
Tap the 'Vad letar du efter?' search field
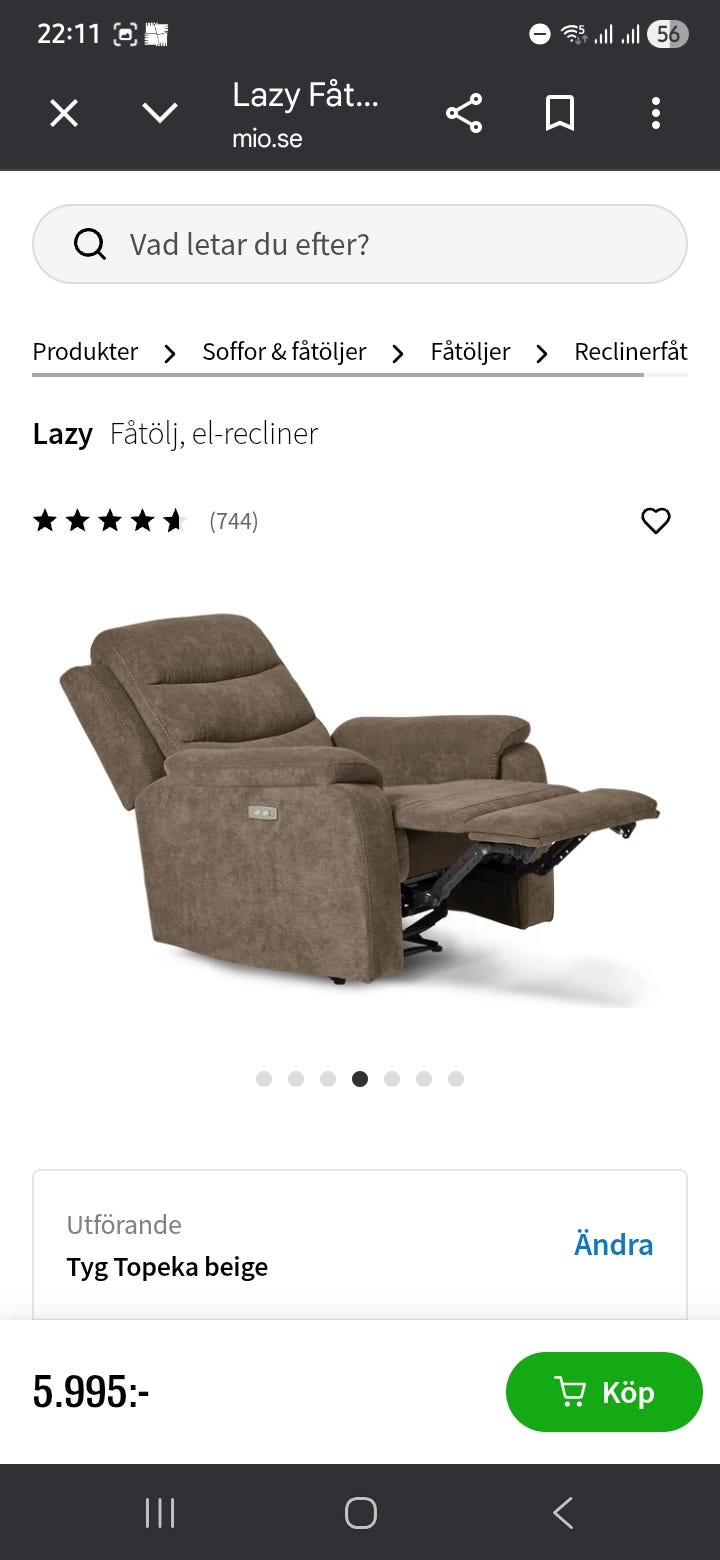(x=360, y=244)
